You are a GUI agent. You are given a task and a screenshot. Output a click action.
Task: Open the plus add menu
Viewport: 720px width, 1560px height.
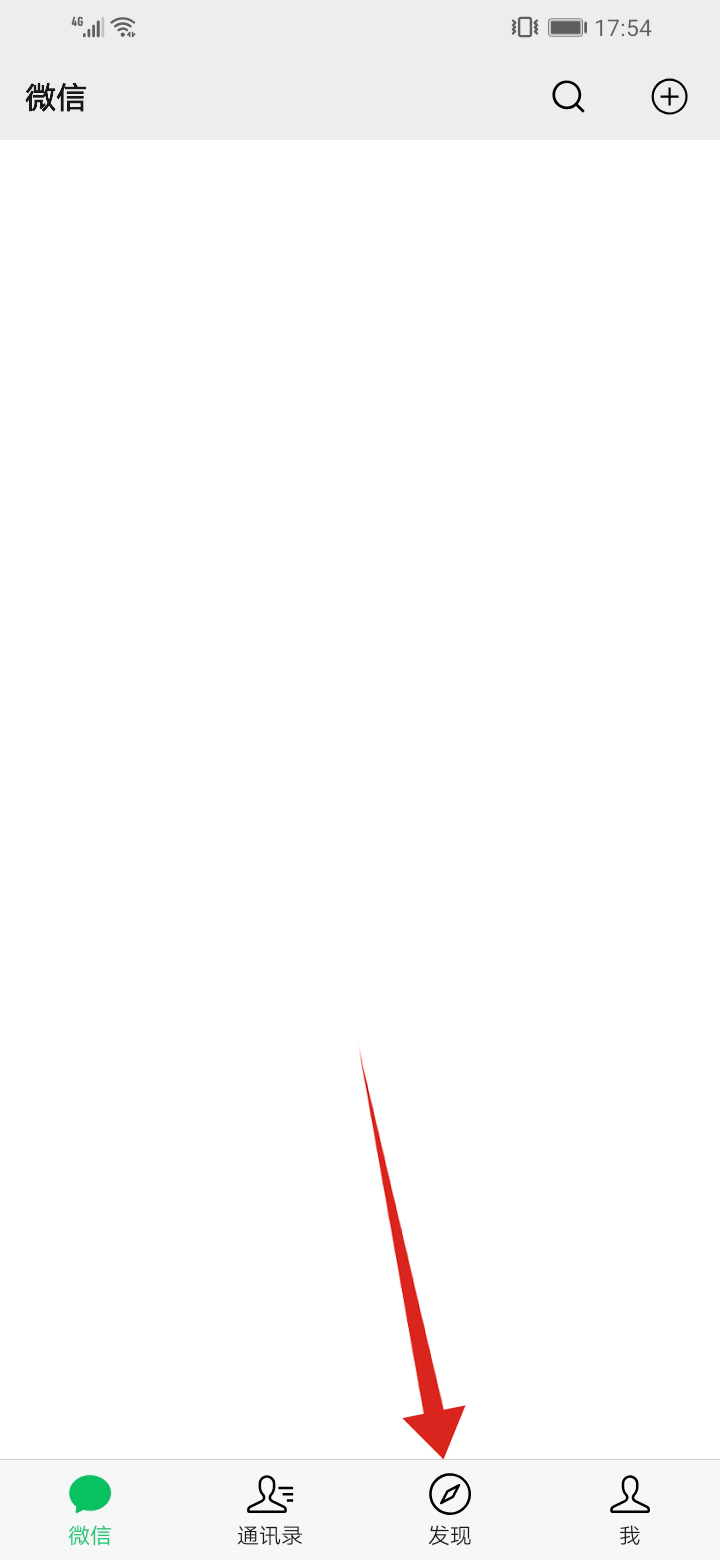[x=669, y=97]
